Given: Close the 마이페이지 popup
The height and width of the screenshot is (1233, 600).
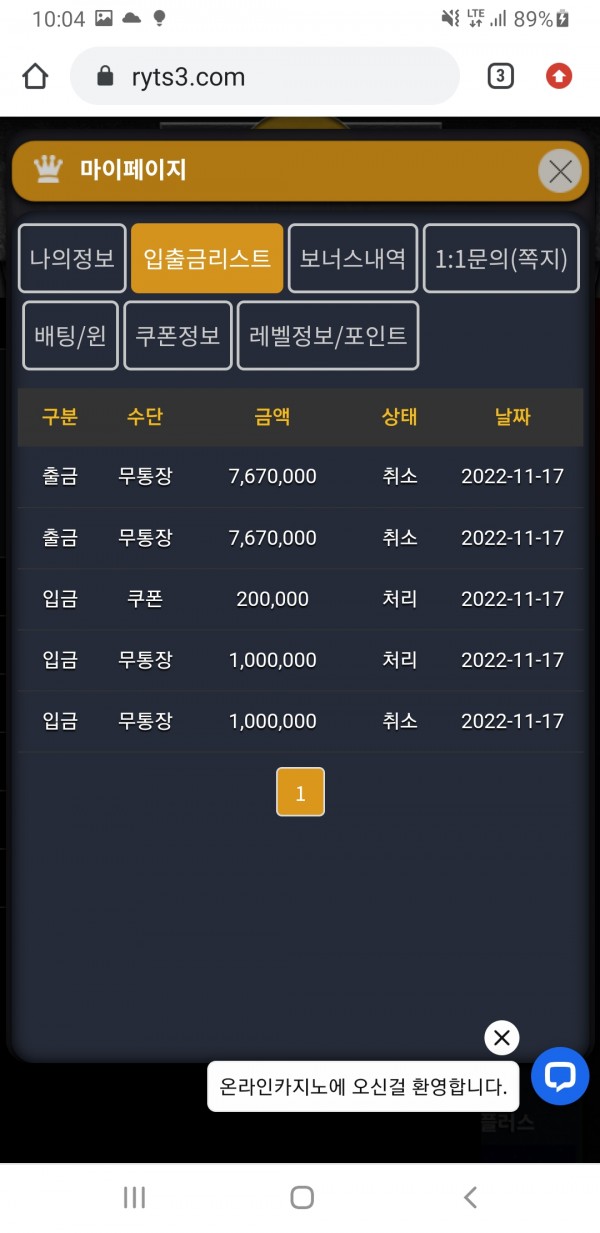Looking at the screenshot, I should coord(559,172).
